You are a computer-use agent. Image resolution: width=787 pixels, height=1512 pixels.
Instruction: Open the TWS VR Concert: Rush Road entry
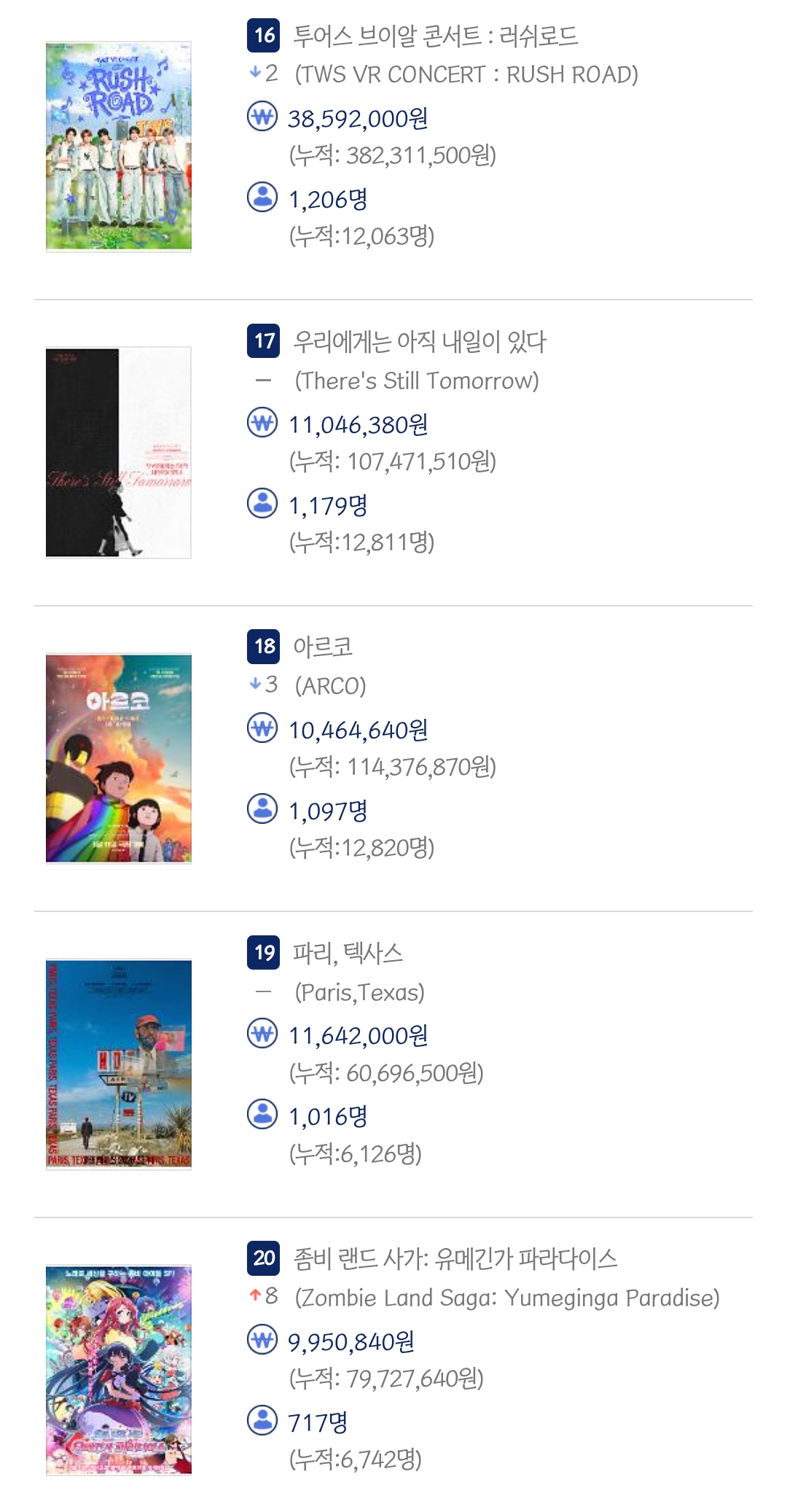(x=435, y=36)
